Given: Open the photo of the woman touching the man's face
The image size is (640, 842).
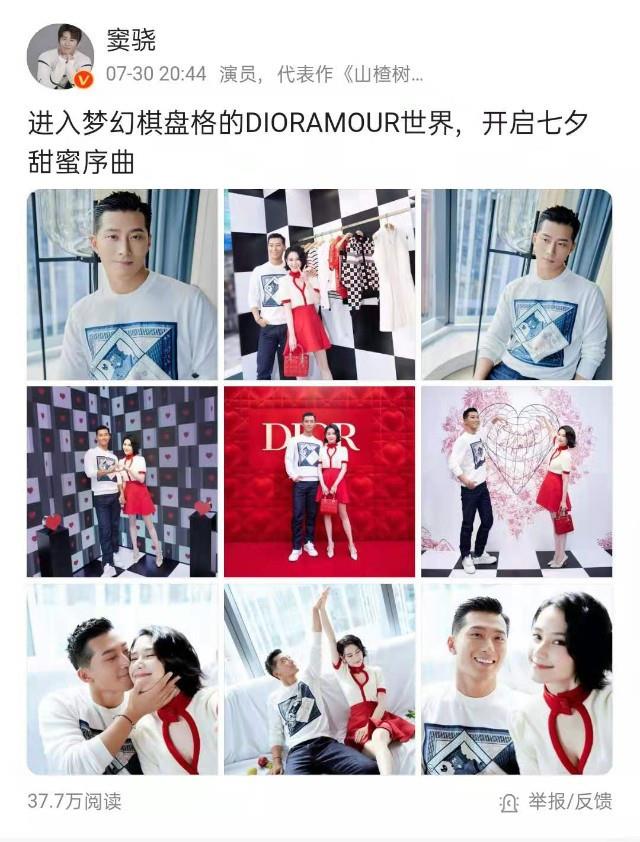Looking at the screenshot, I should point(122,679).
